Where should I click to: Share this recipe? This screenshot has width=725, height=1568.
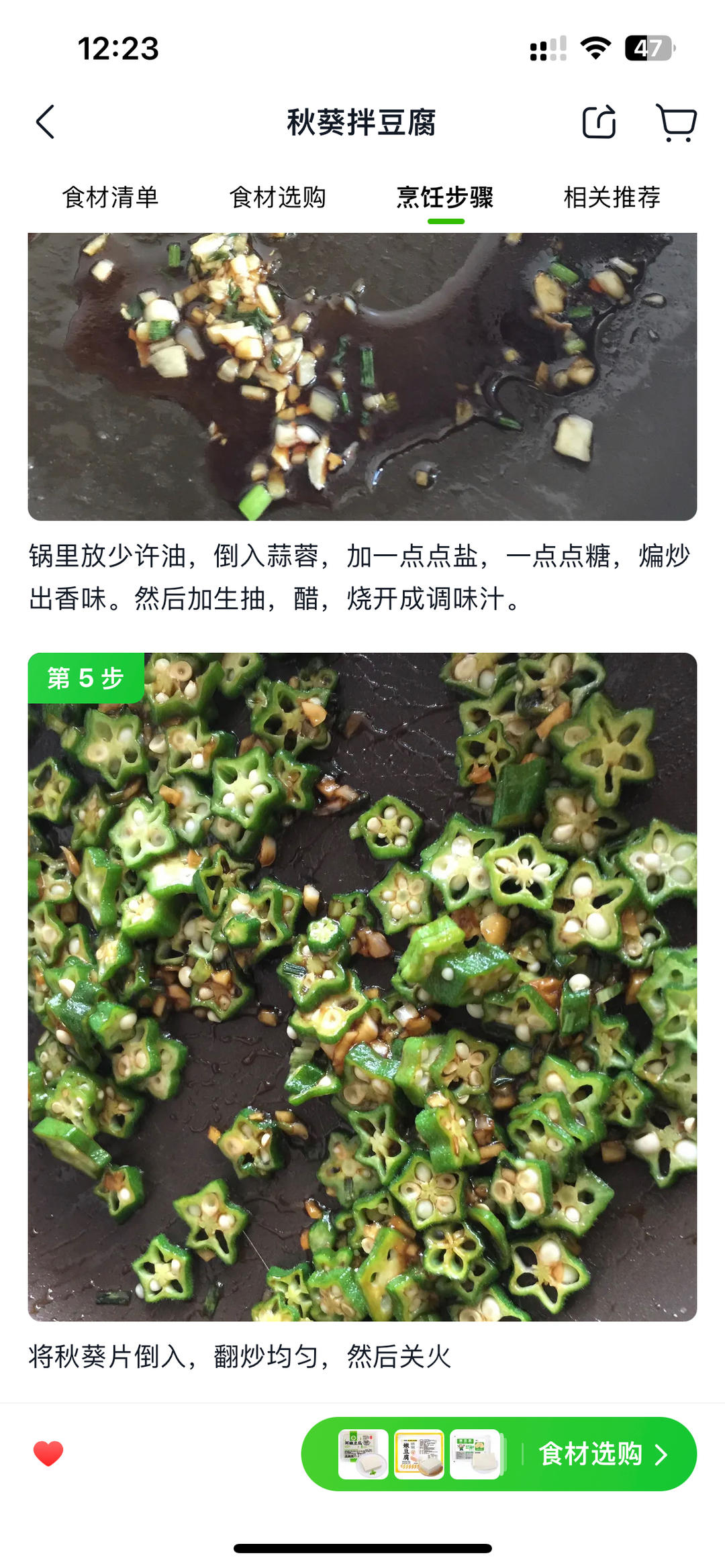(598, 122)
